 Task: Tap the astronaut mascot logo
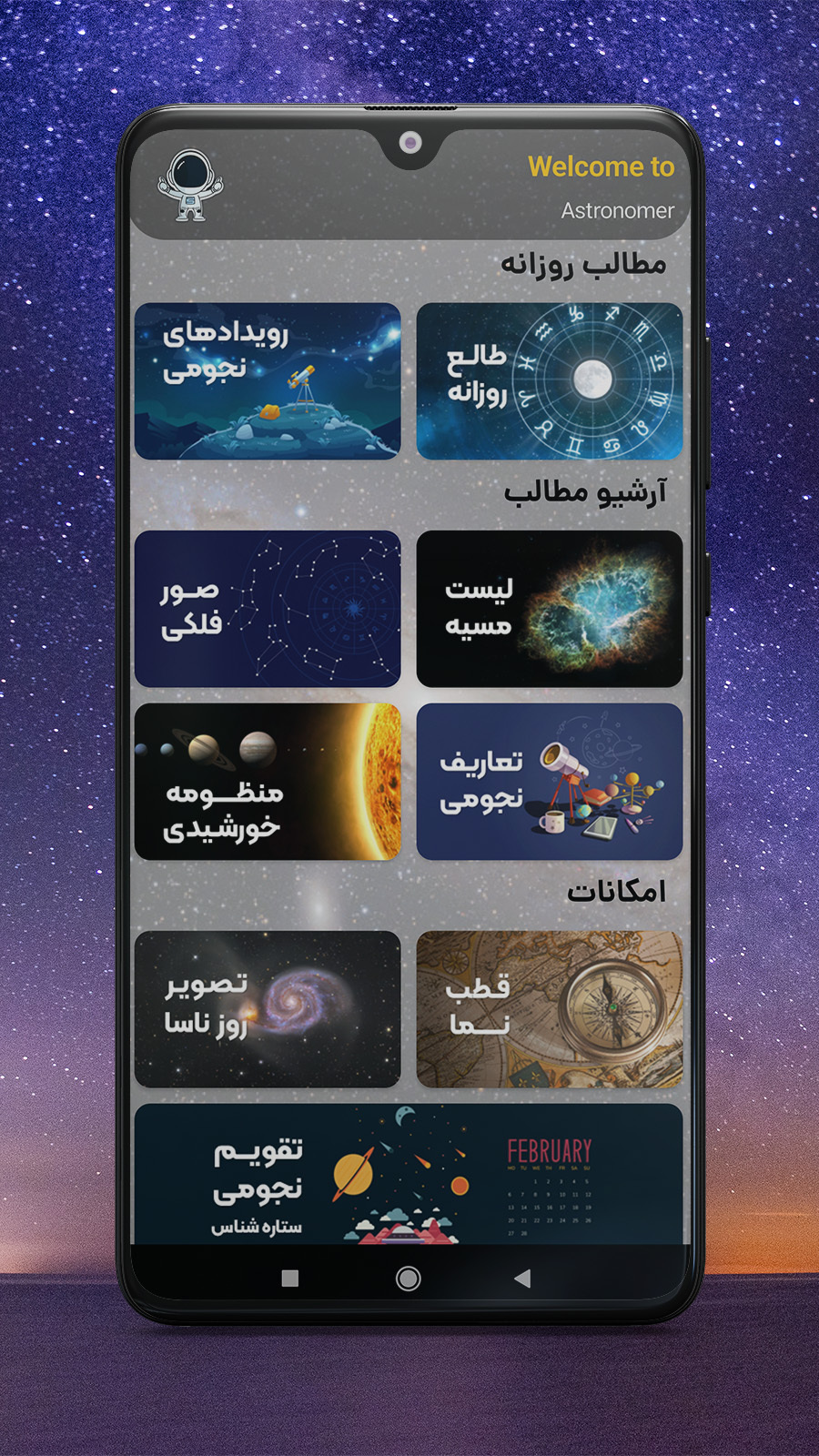(x=189, y=185)
